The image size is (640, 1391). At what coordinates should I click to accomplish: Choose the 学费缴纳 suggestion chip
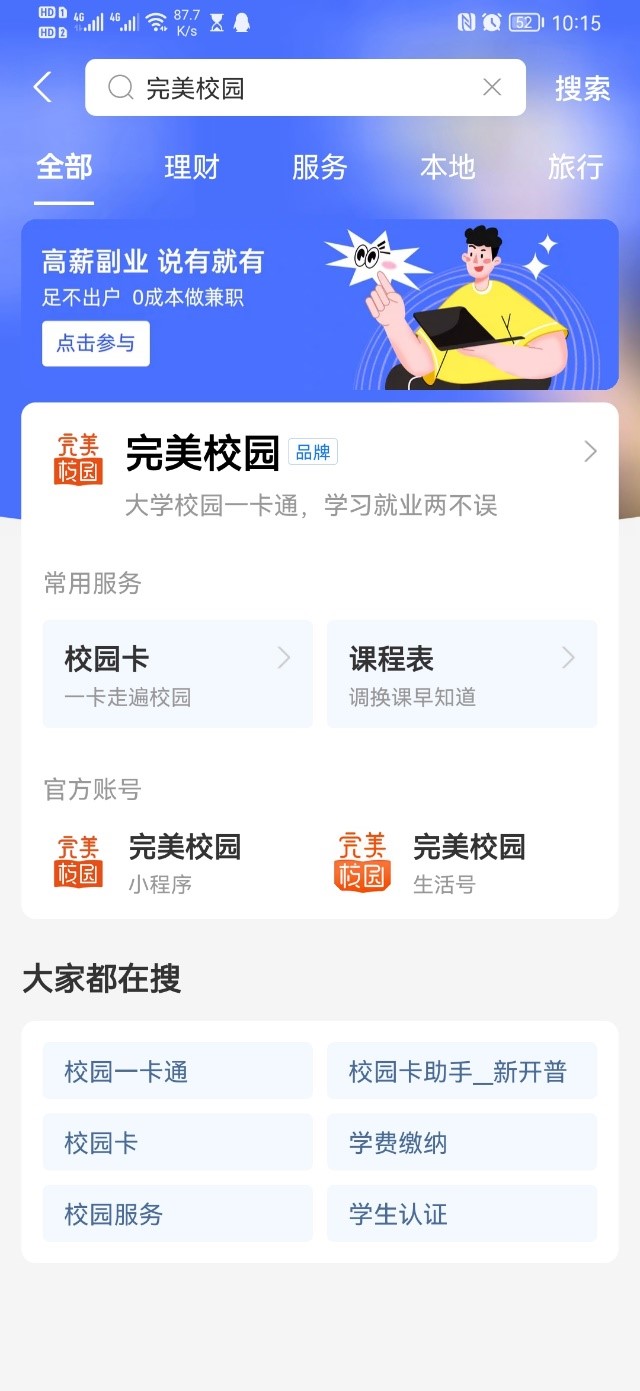462,1143
